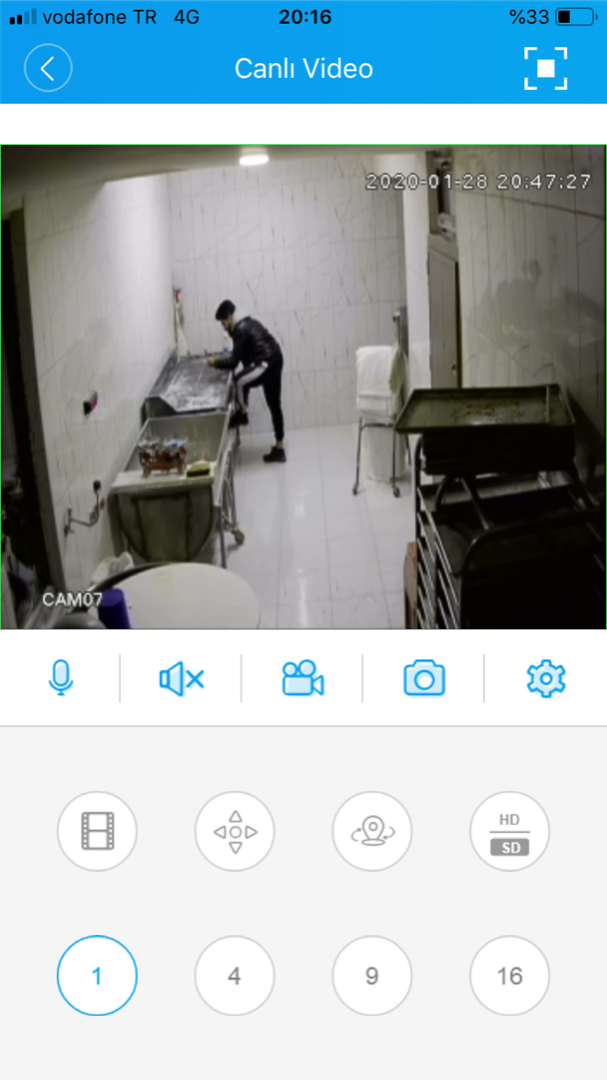The image size is (607, 1080).
Task: Select the single-camera layout 1
Action: [x=97, y=975]
